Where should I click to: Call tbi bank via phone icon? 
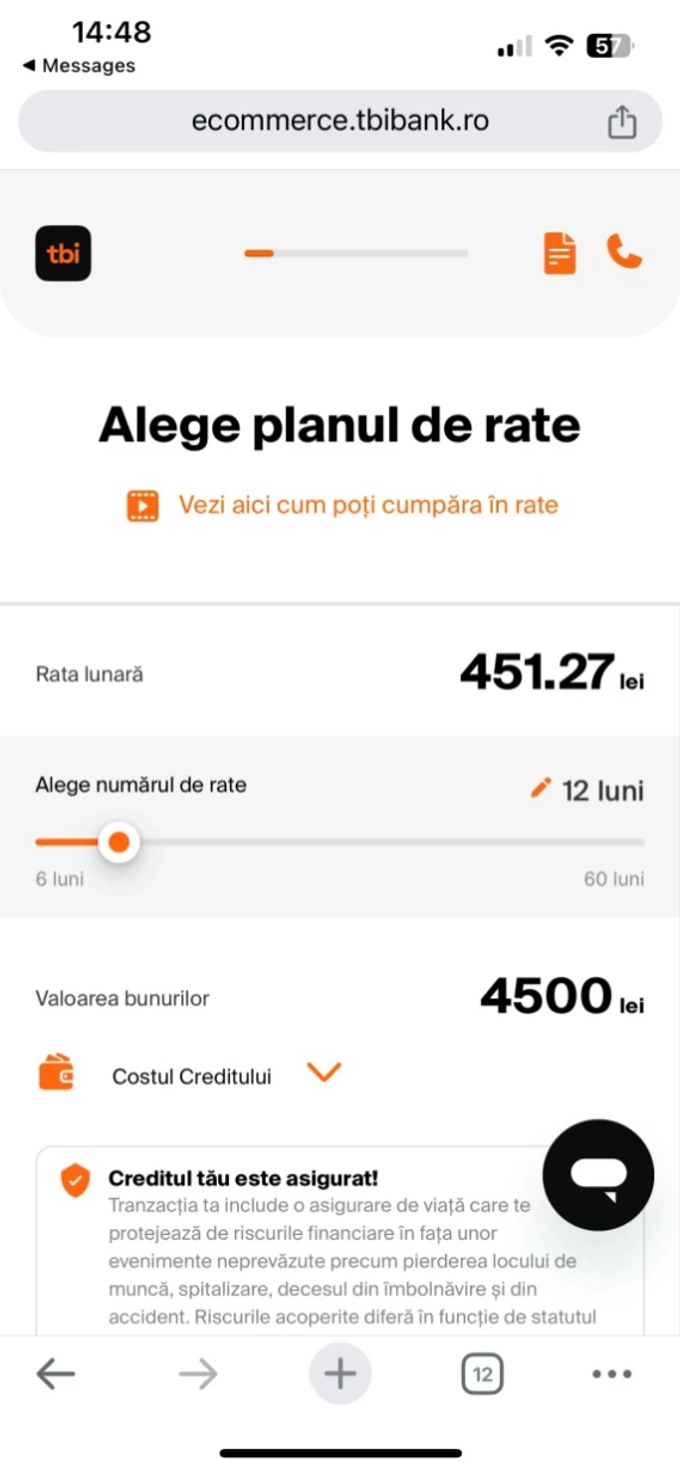[x=625, y=252]
